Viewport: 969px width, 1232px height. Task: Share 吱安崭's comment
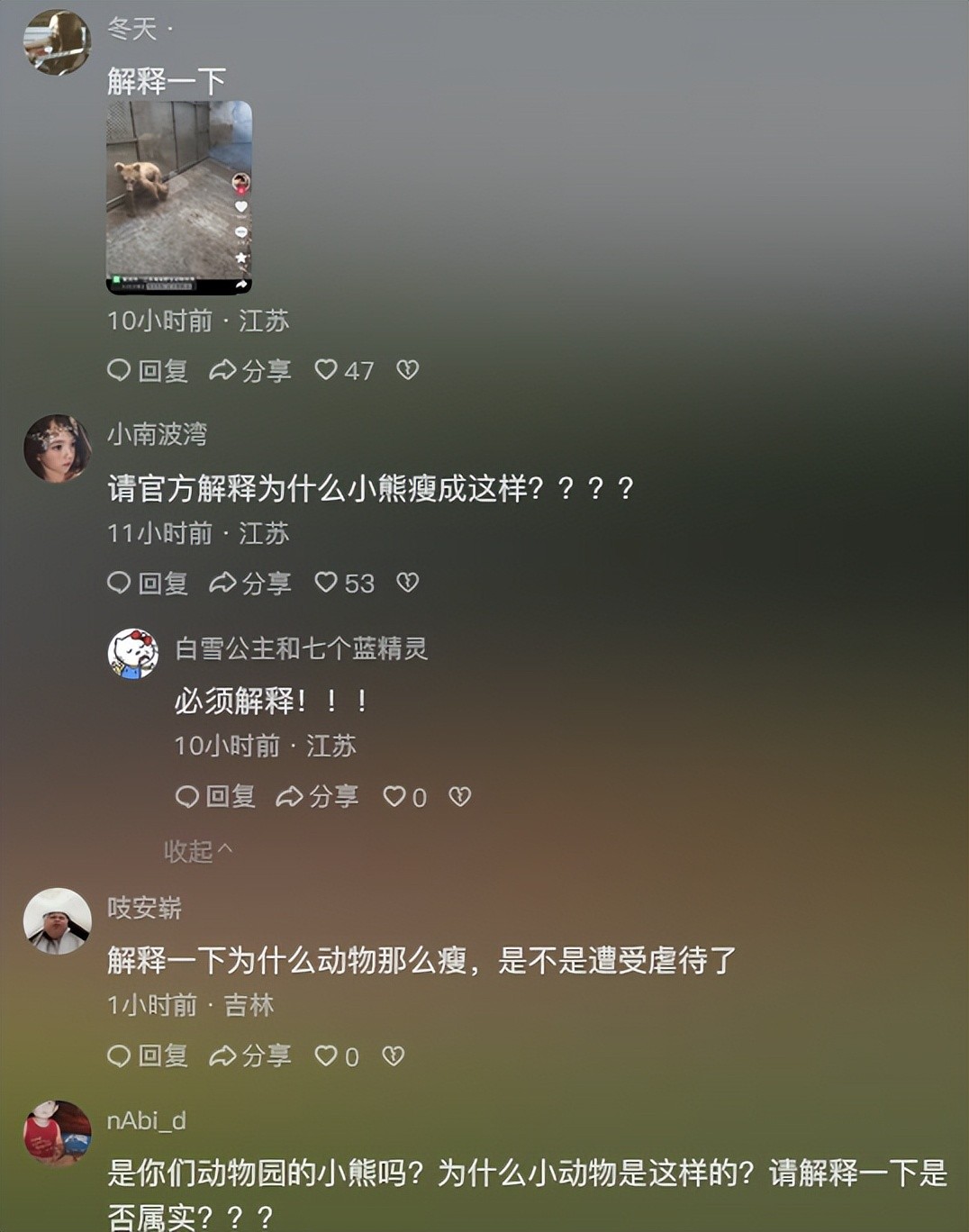250,1055
